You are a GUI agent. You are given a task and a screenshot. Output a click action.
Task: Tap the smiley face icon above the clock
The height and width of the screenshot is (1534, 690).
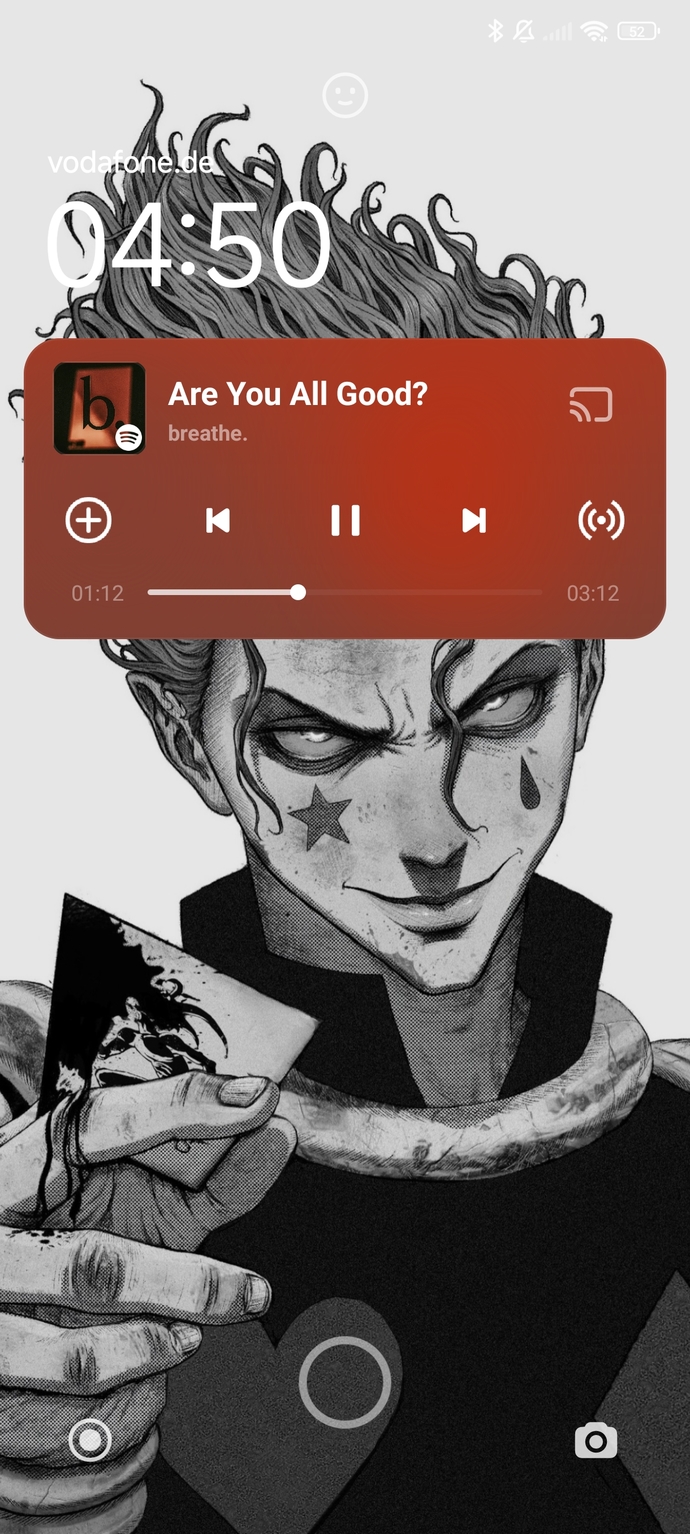pos(345,96)
